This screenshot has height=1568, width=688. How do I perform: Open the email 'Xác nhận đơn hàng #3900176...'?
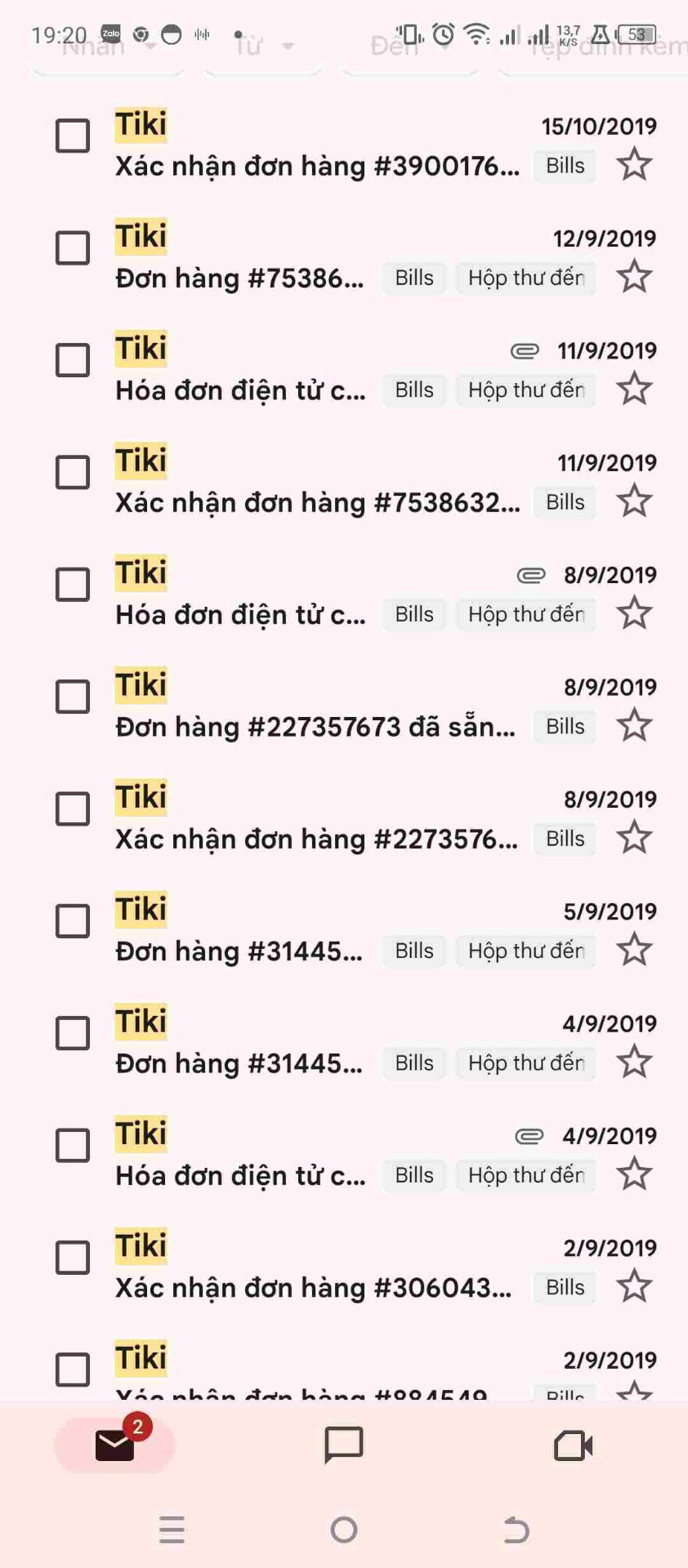click(x=318, y=166)
